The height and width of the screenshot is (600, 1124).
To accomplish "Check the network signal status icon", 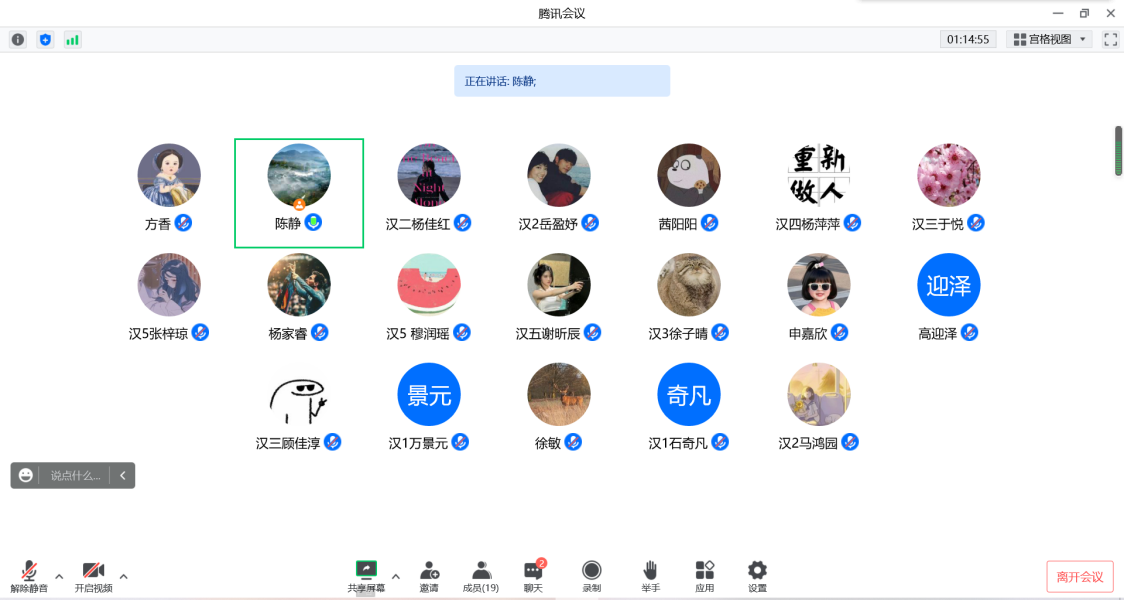I will tap(72, 39).
